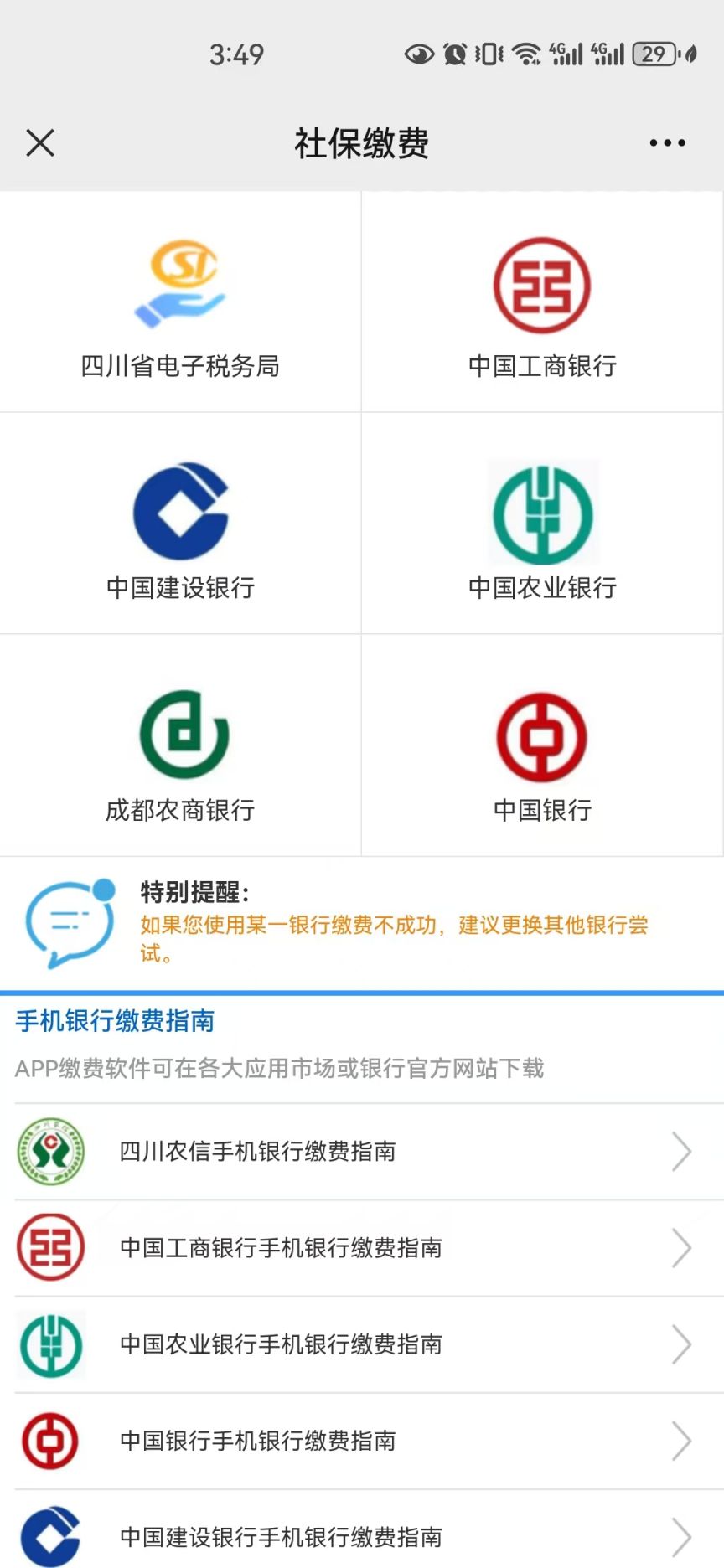The height and width of the screenshot is (1568, 724).
Task: Click the battery indicator in the status bar
Action: point(659,54)
